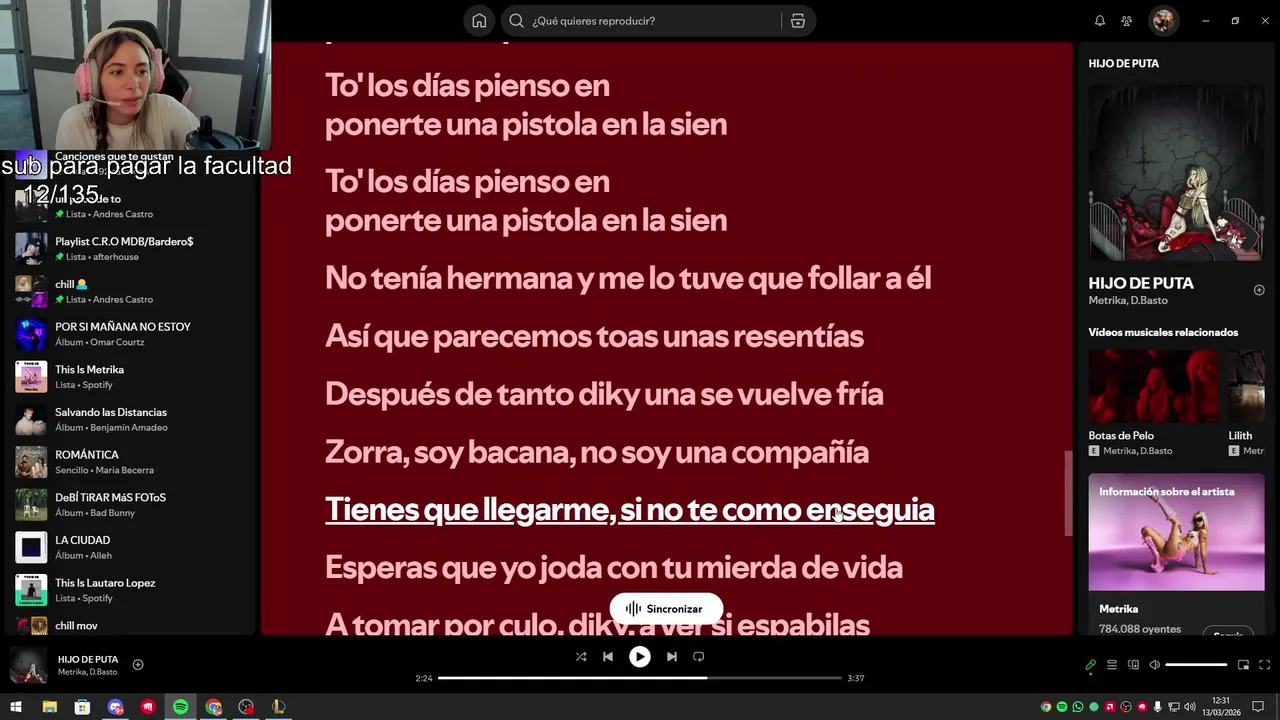Screen dimensions: 1280x720
Task: Tap the Sincronizar button
Action: coord(665,609)
